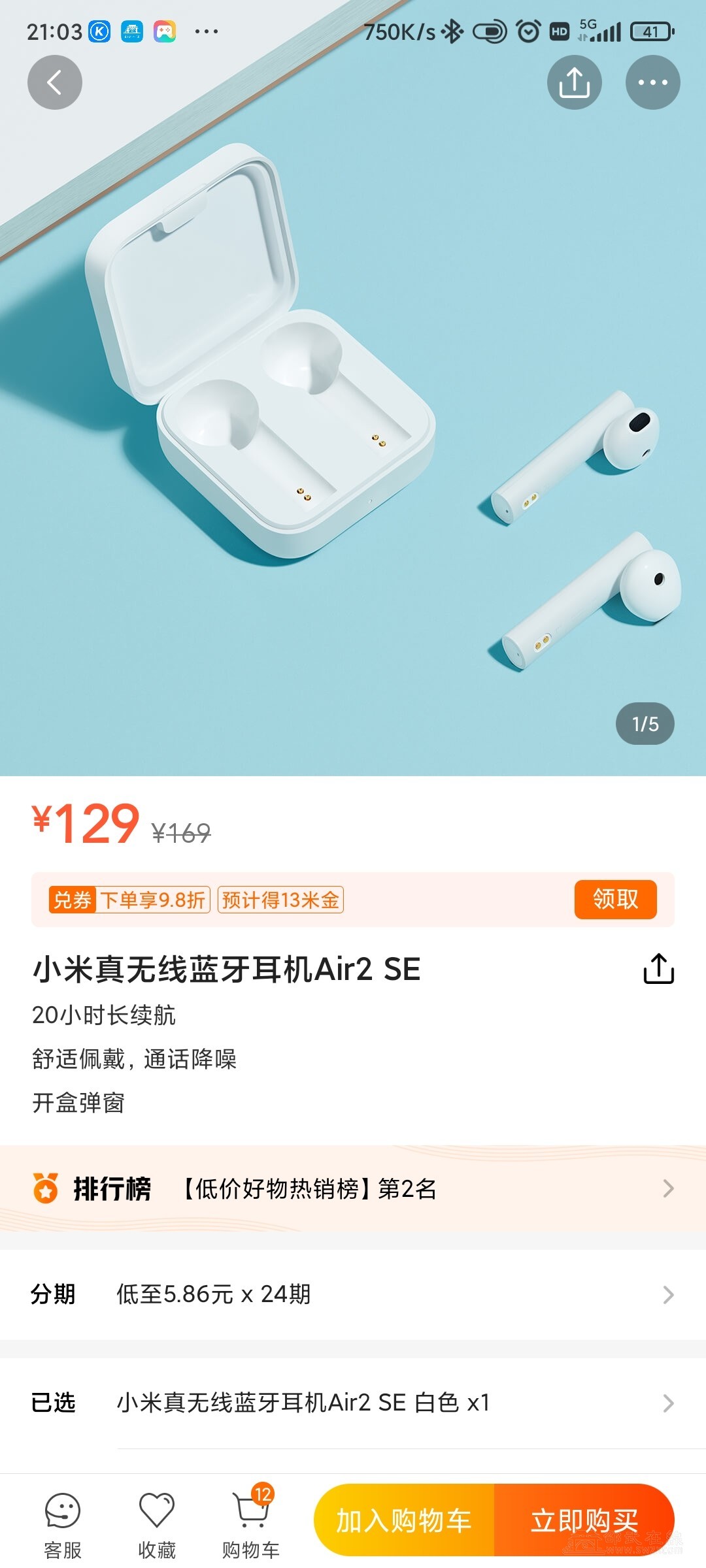706x1568 pixels.
Task: Go back using the top-left arrow
Action: 55,82
